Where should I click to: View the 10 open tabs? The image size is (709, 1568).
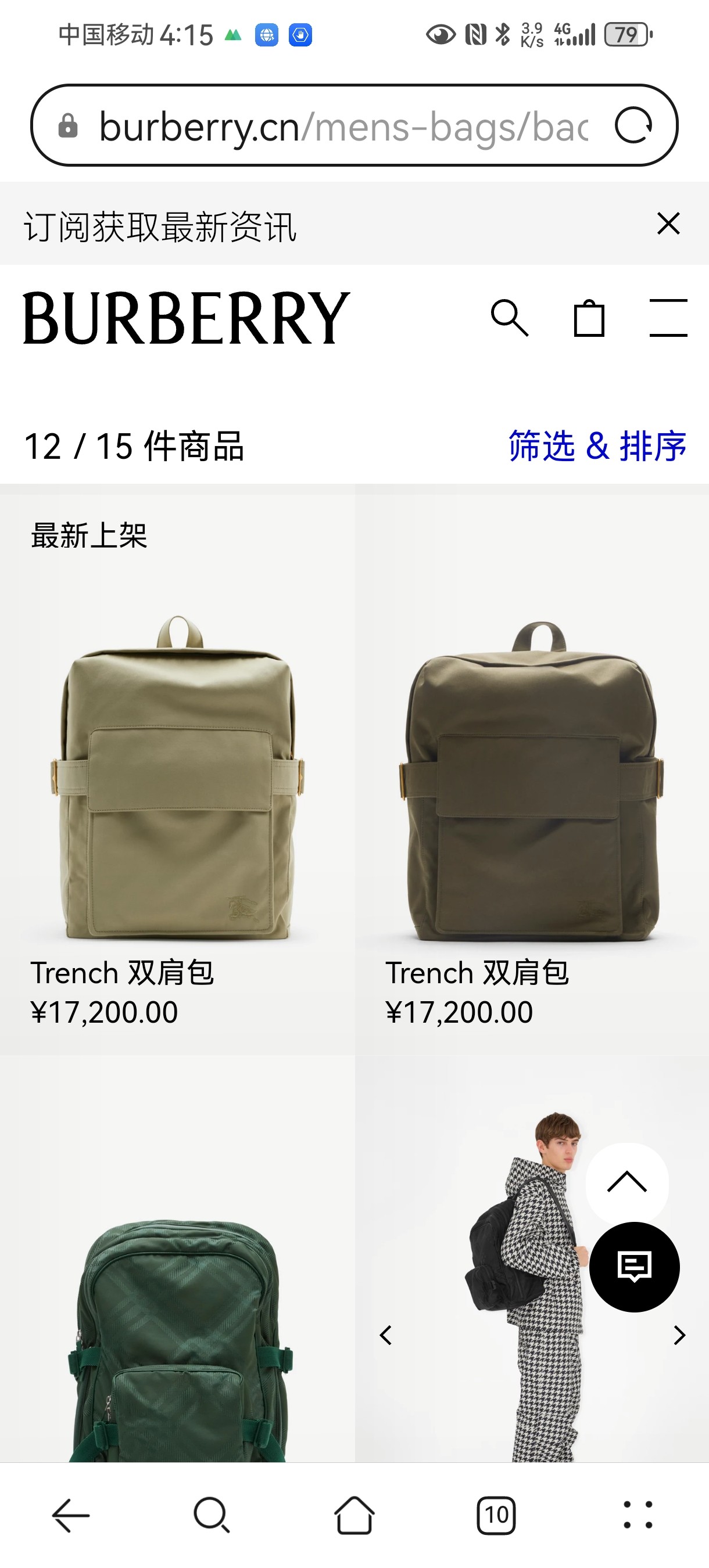click(x=496, y=1515)
